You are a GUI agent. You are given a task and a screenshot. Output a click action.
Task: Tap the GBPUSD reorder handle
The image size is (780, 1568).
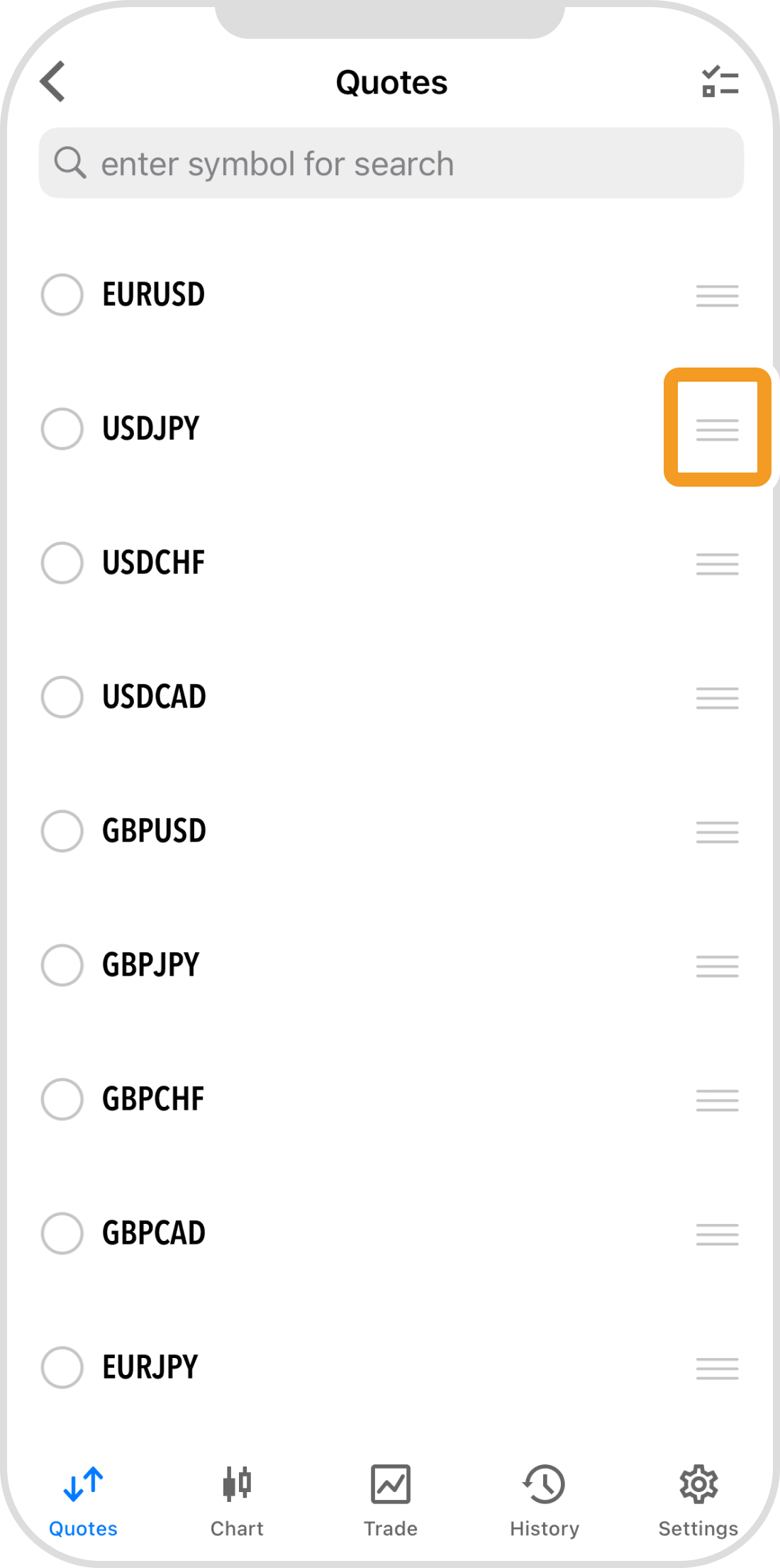click(718, 832)
